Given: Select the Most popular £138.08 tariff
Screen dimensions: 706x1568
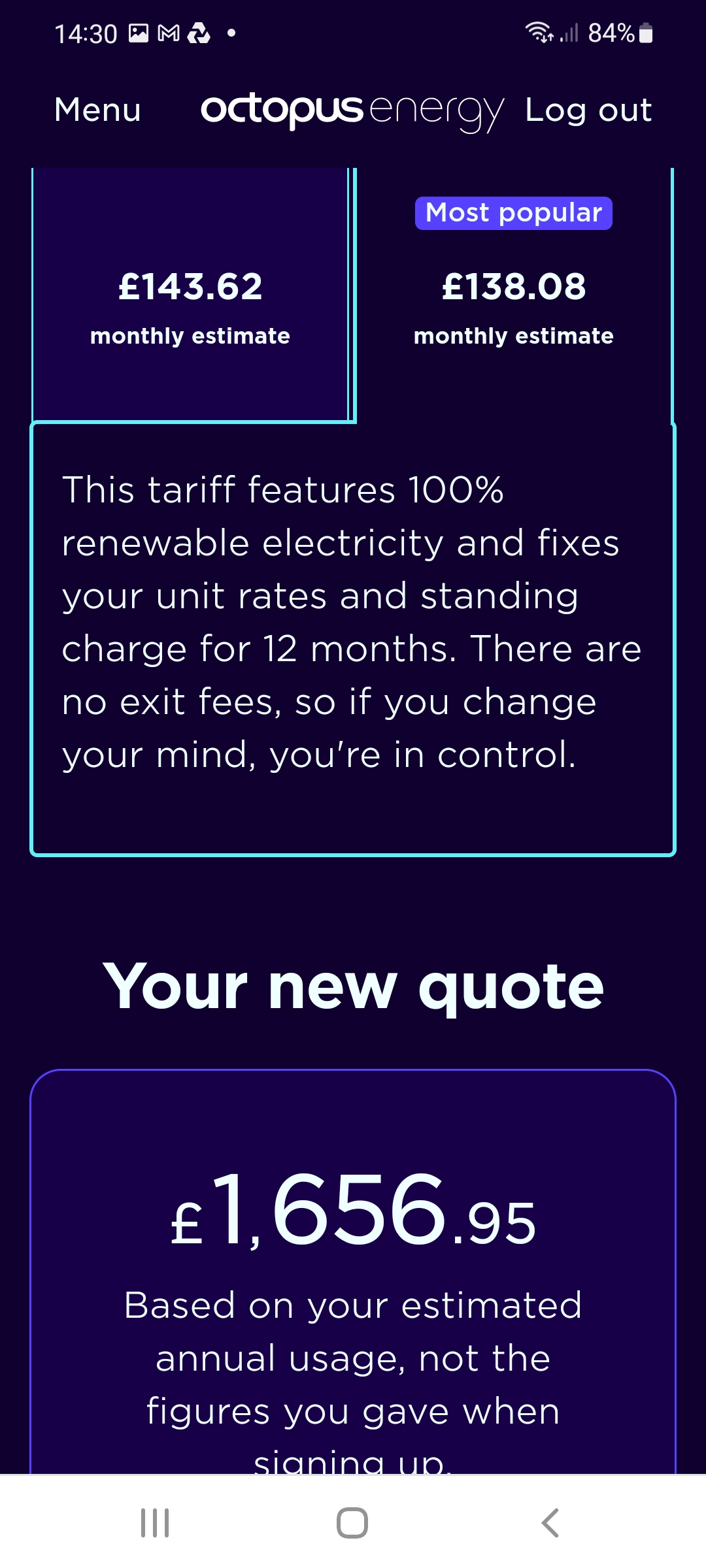Looking at the screenshot, I should [514, 295].
